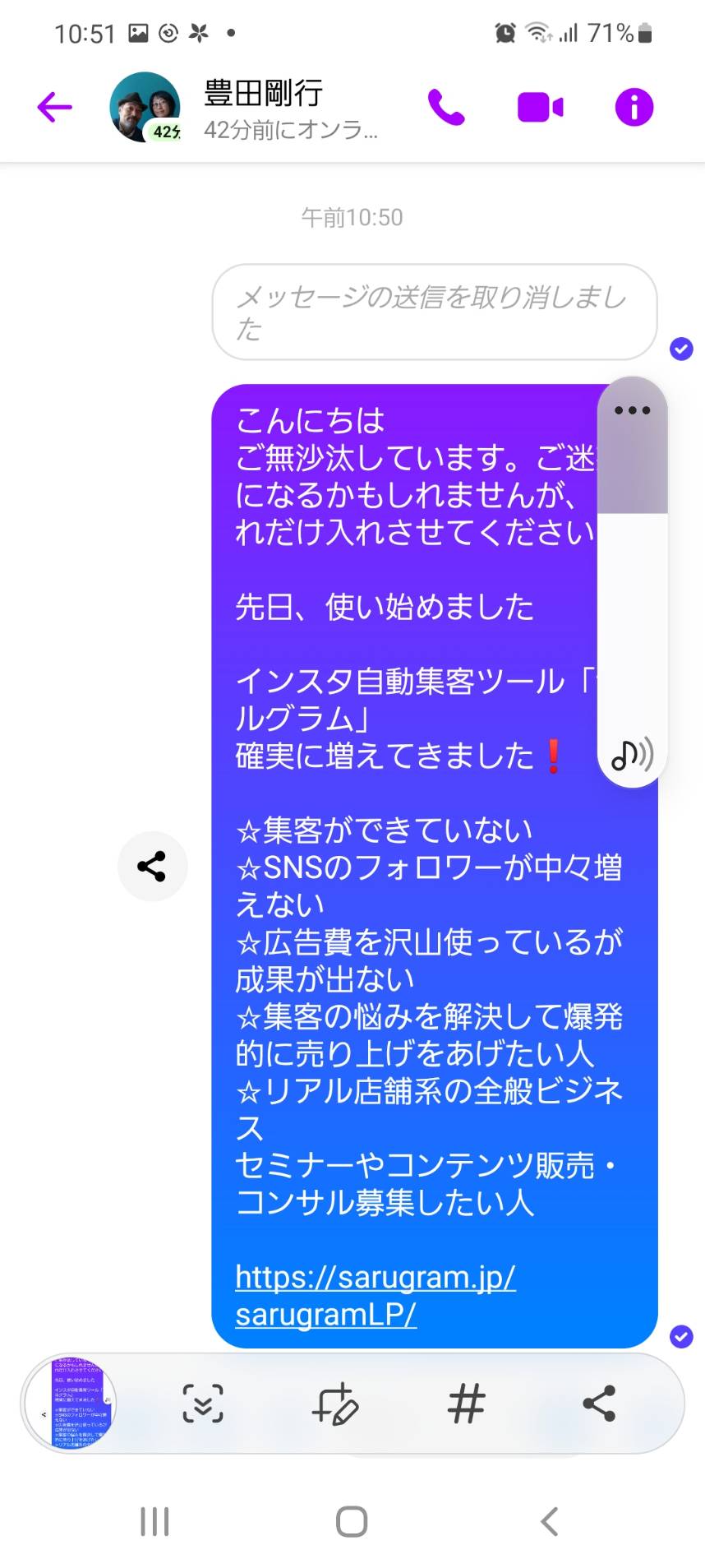
Task: Open recent apps from navigation bar
Action: coord(154,1521)
